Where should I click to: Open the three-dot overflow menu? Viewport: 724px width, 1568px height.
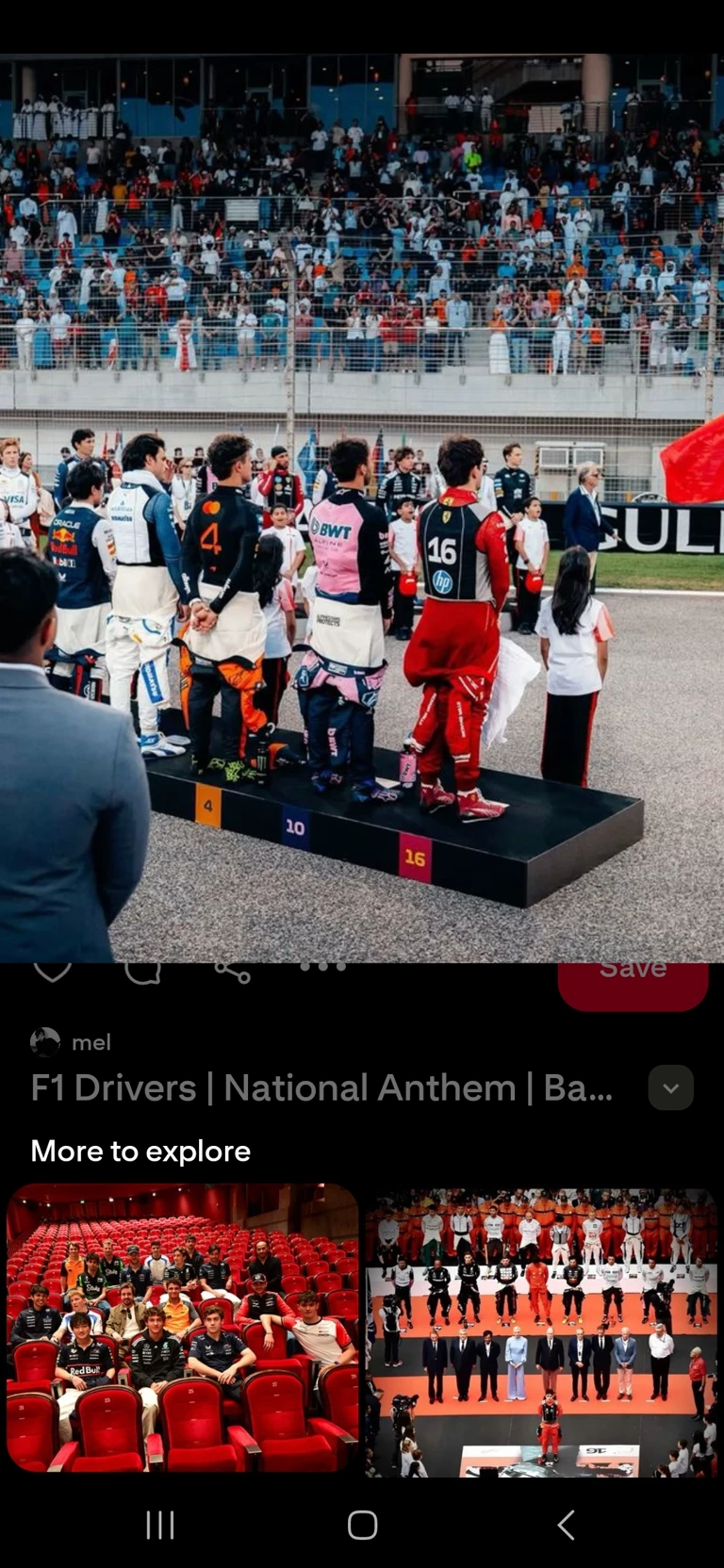tap(323, 968)
